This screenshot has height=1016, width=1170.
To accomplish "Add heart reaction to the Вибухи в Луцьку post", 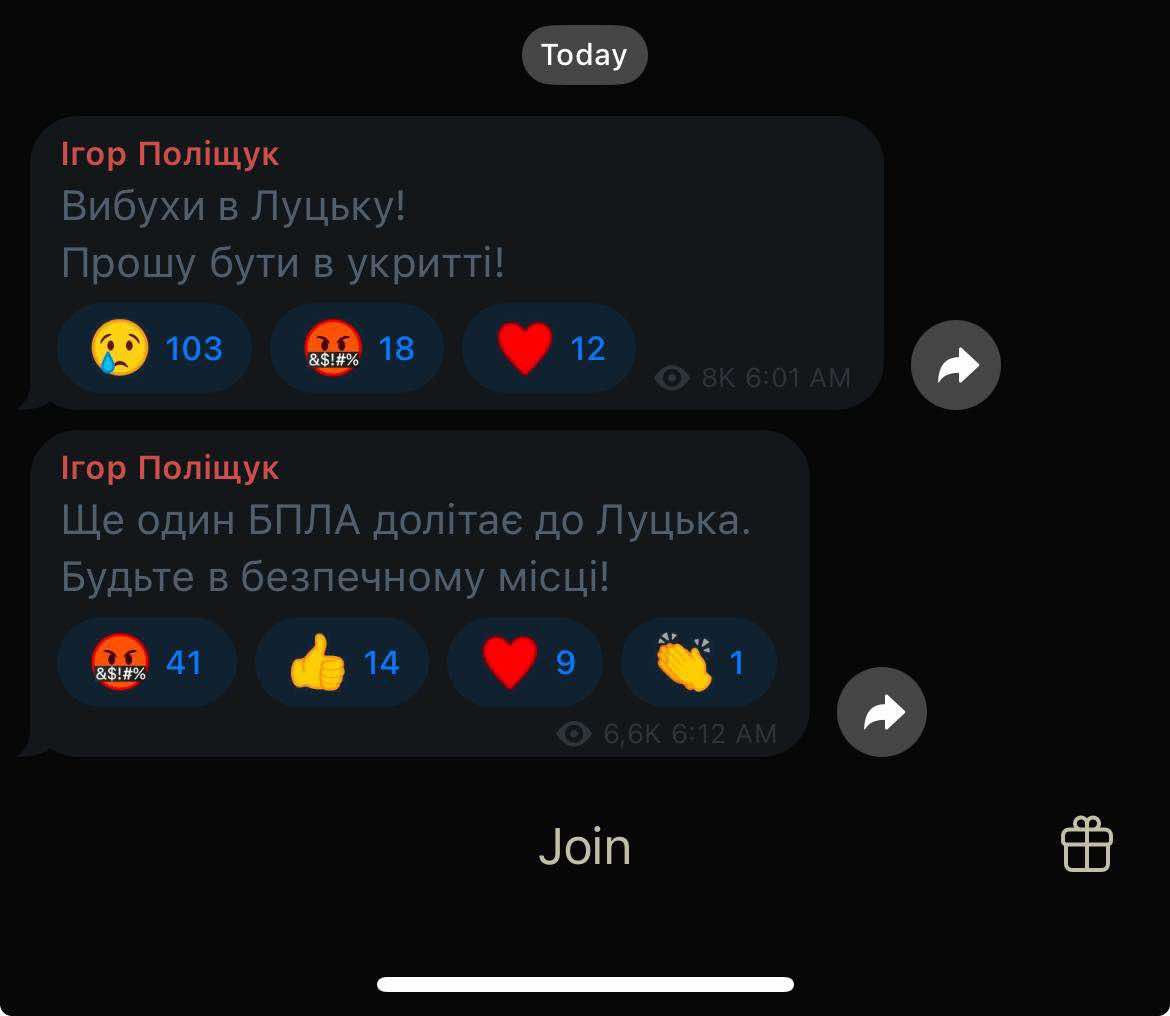I will pyautogui.click(x=549, y=348).
